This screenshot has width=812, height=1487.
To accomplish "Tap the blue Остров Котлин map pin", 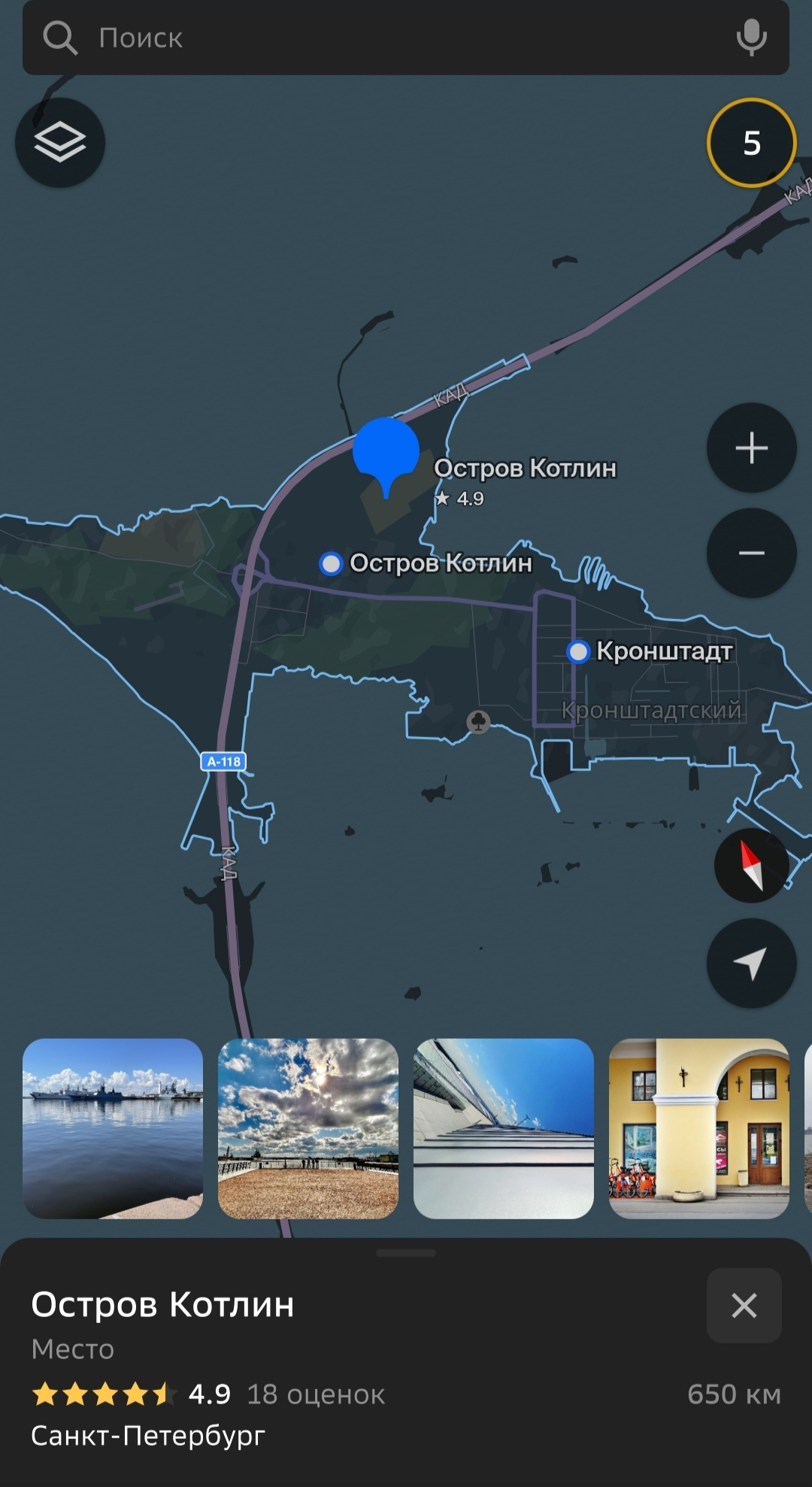I will click(386, 451).
